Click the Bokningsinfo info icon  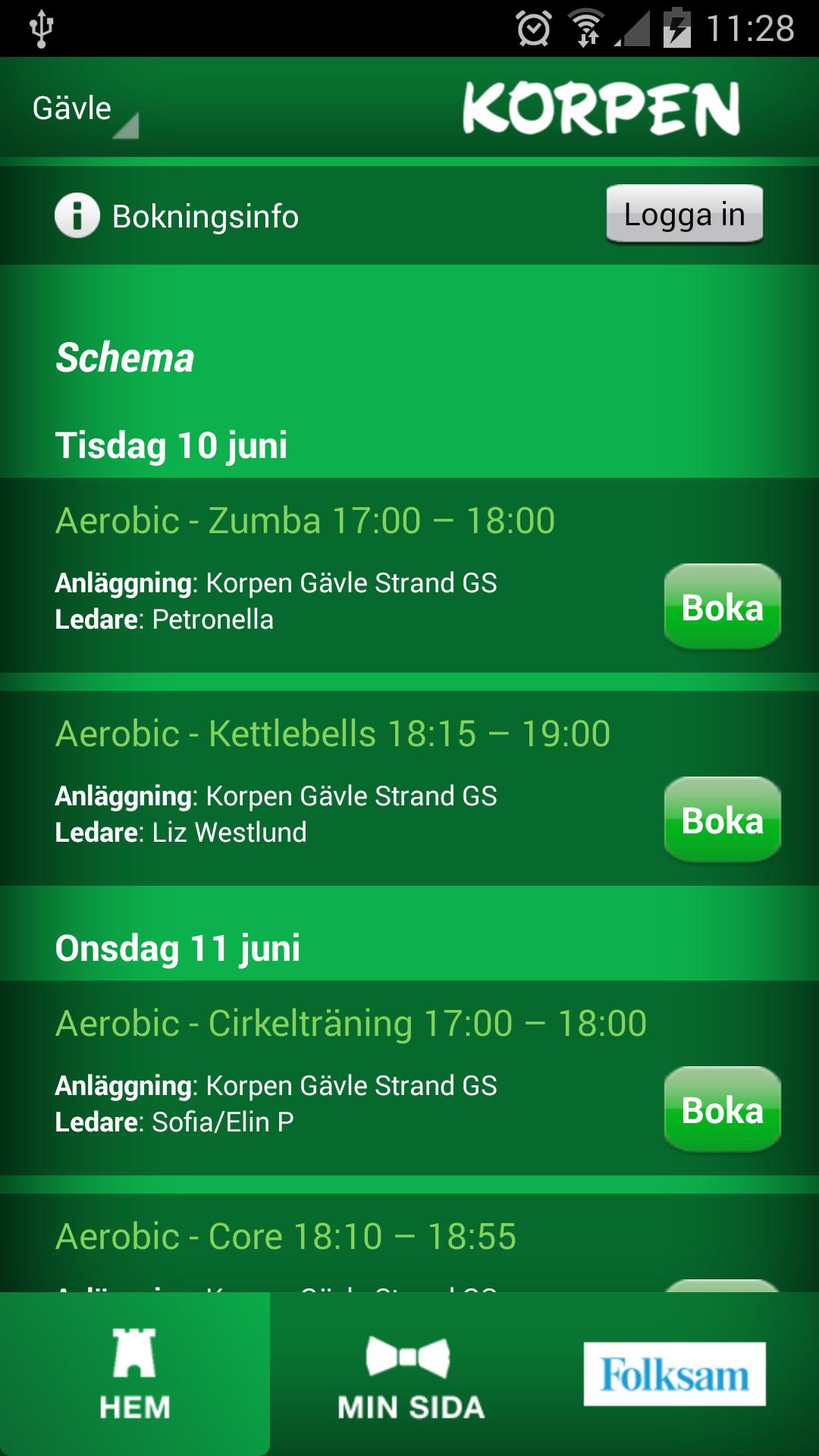coord(75,215)
